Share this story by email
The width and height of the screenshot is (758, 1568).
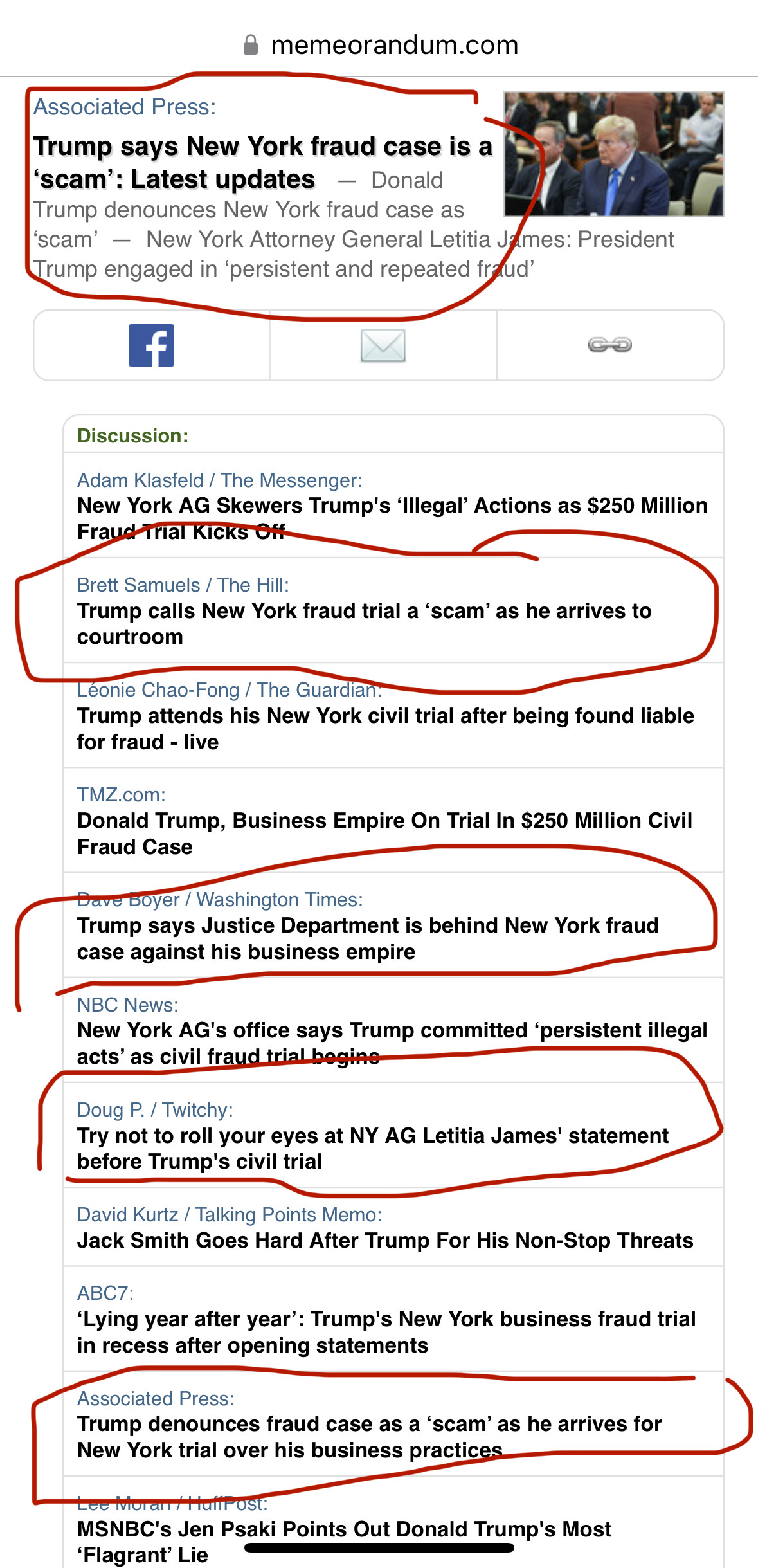(x=383, y=345)
